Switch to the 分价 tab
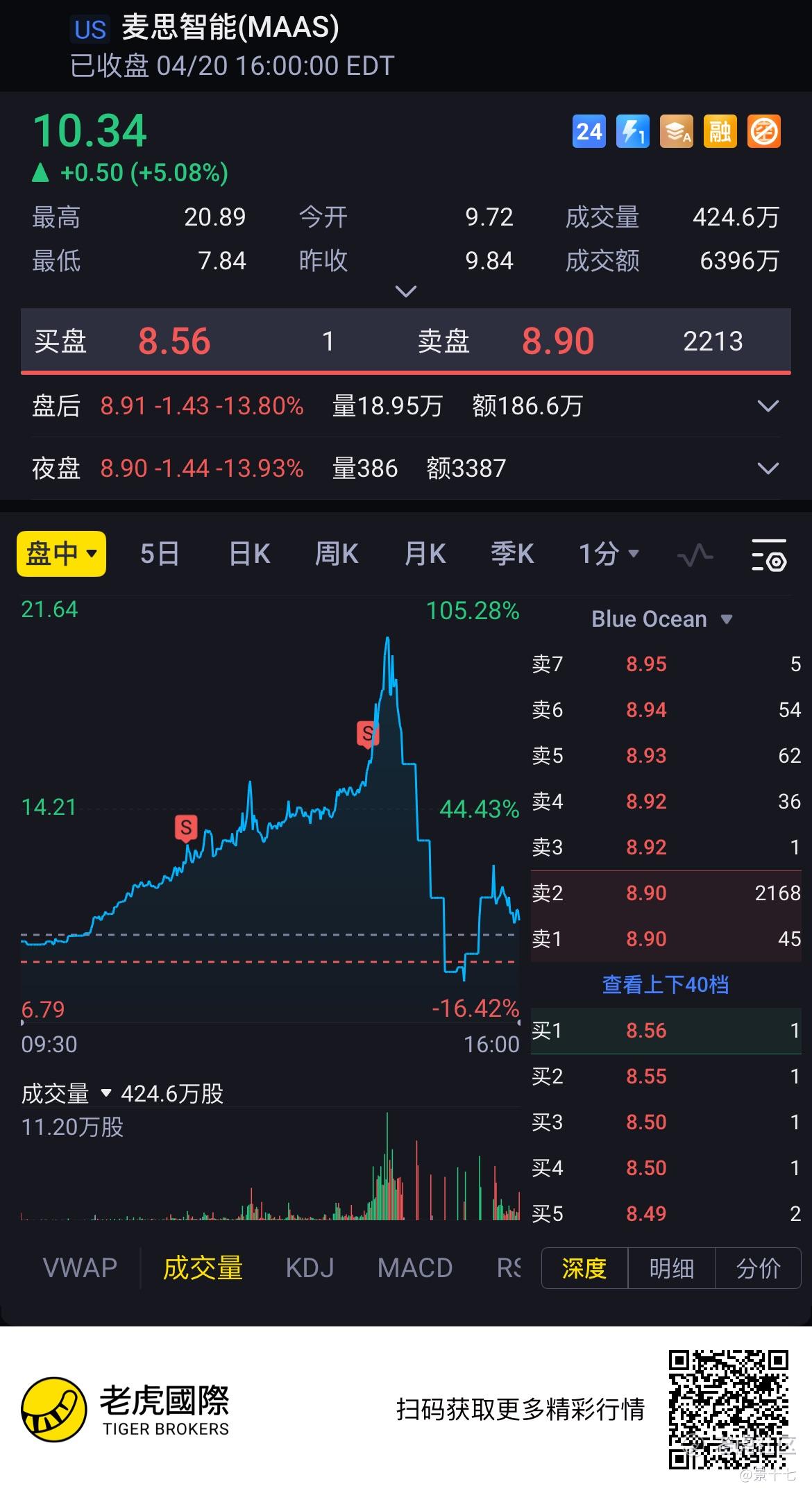The height and width of the screenshot is (1493, 812). (758, 1268)
